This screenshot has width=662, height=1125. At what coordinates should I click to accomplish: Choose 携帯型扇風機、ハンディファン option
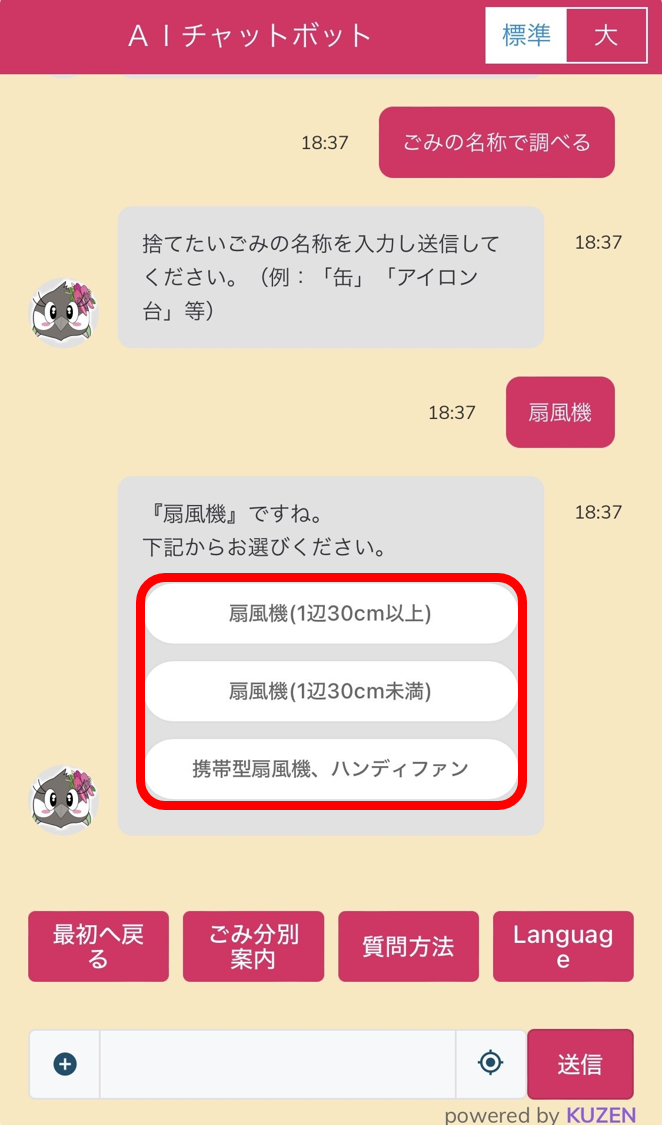click(x=330, y=769)
